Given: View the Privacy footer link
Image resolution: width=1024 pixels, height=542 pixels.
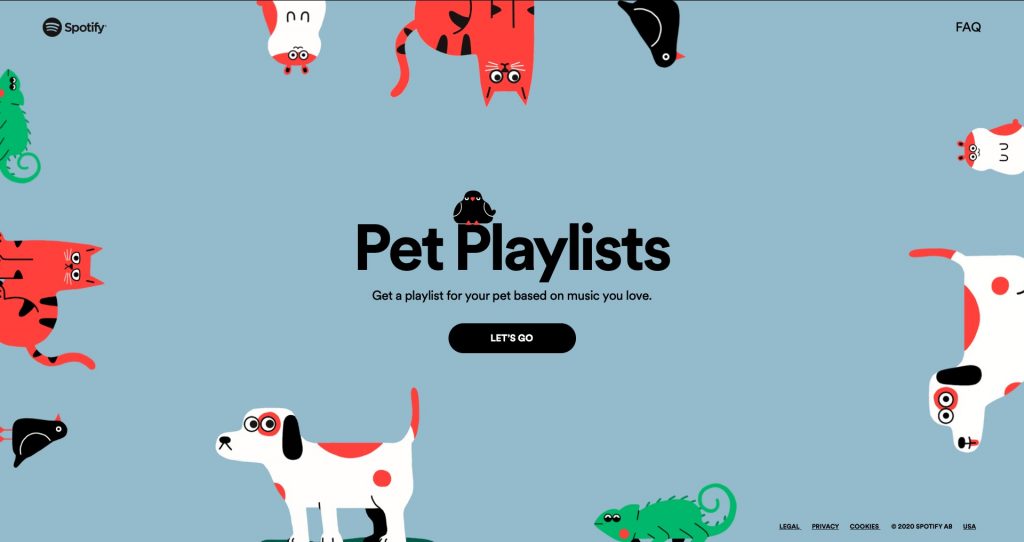Looking at the screenshot, I should 825,526.
